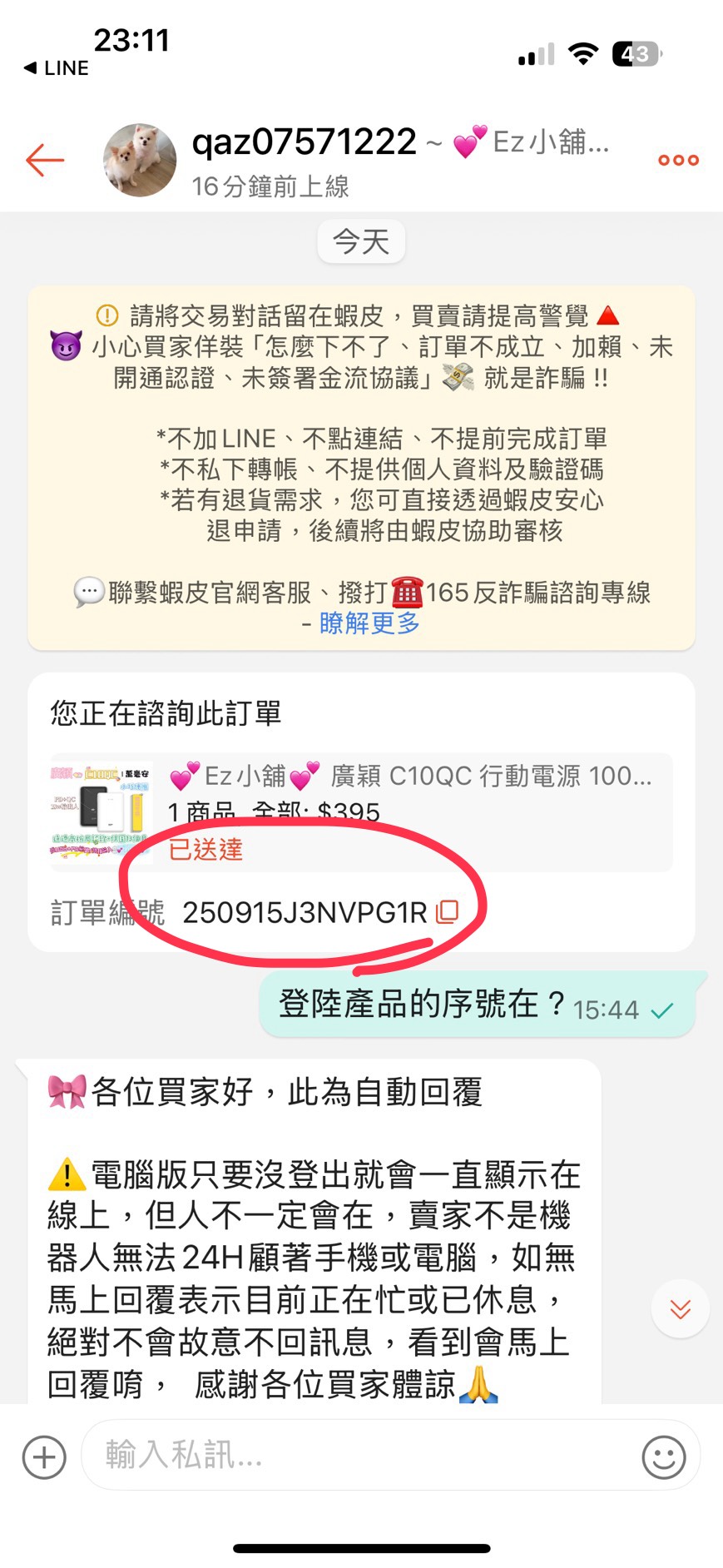Go back using the orange arrow

coord(45,160)
